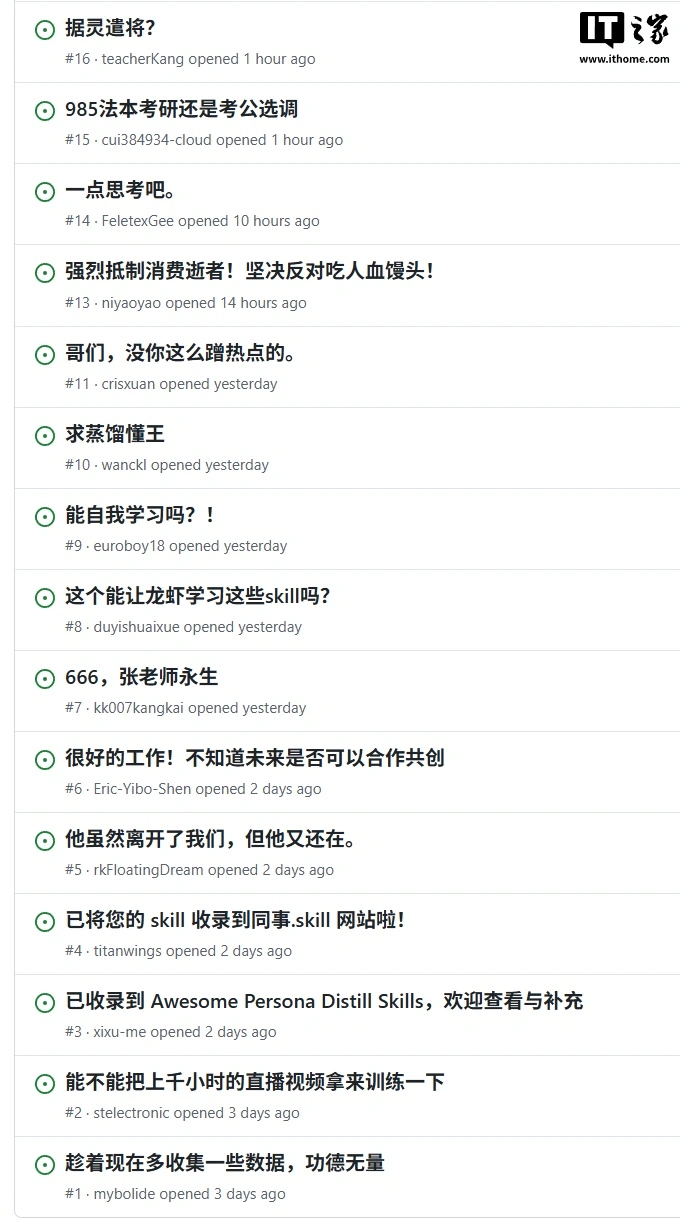
Task: View issue 666,张老师永生
Action: click(x=141, y=677)
